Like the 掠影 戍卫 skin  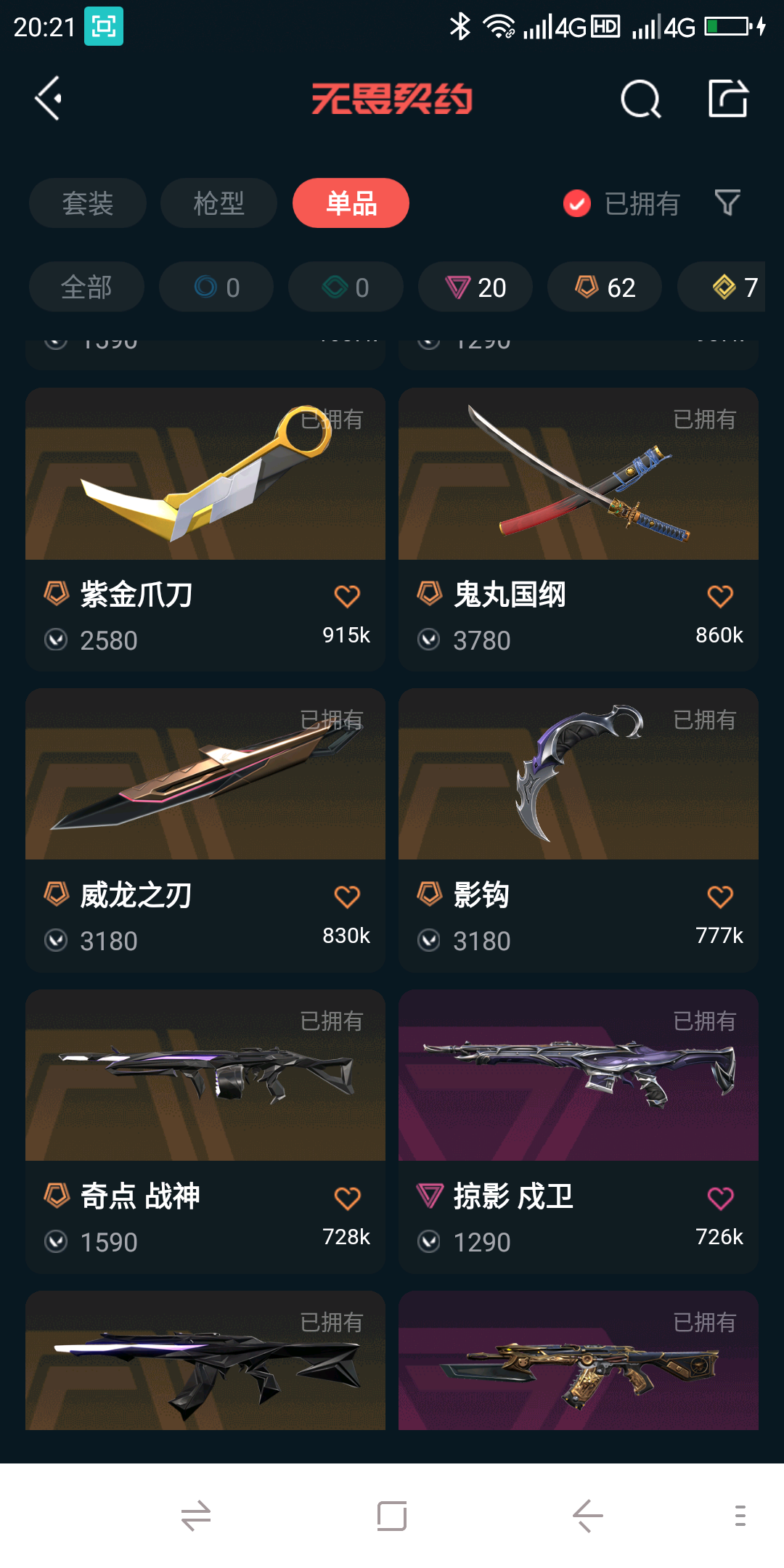[720, 1198]
